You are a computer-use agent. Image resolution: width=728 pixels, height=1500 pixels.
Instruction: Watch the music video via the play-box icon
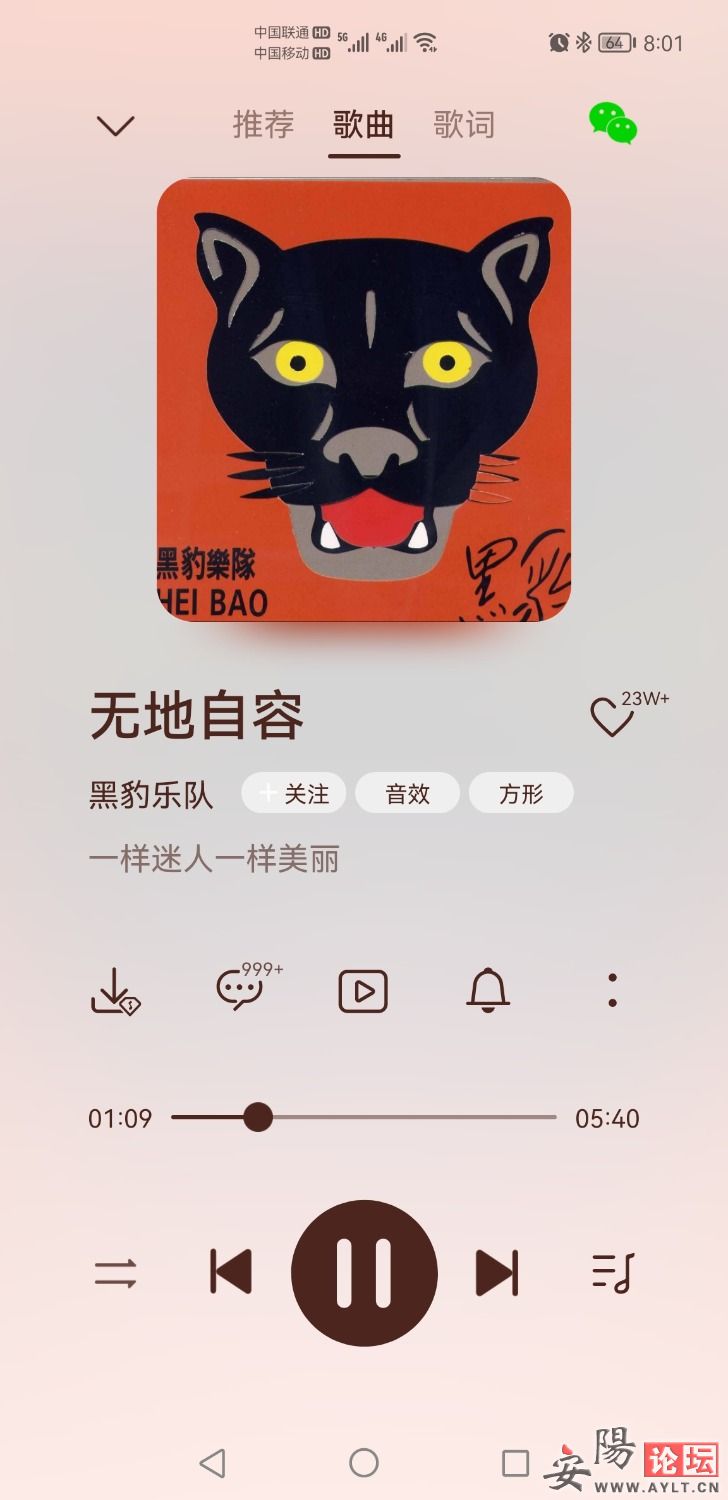(x=363, y=991)
